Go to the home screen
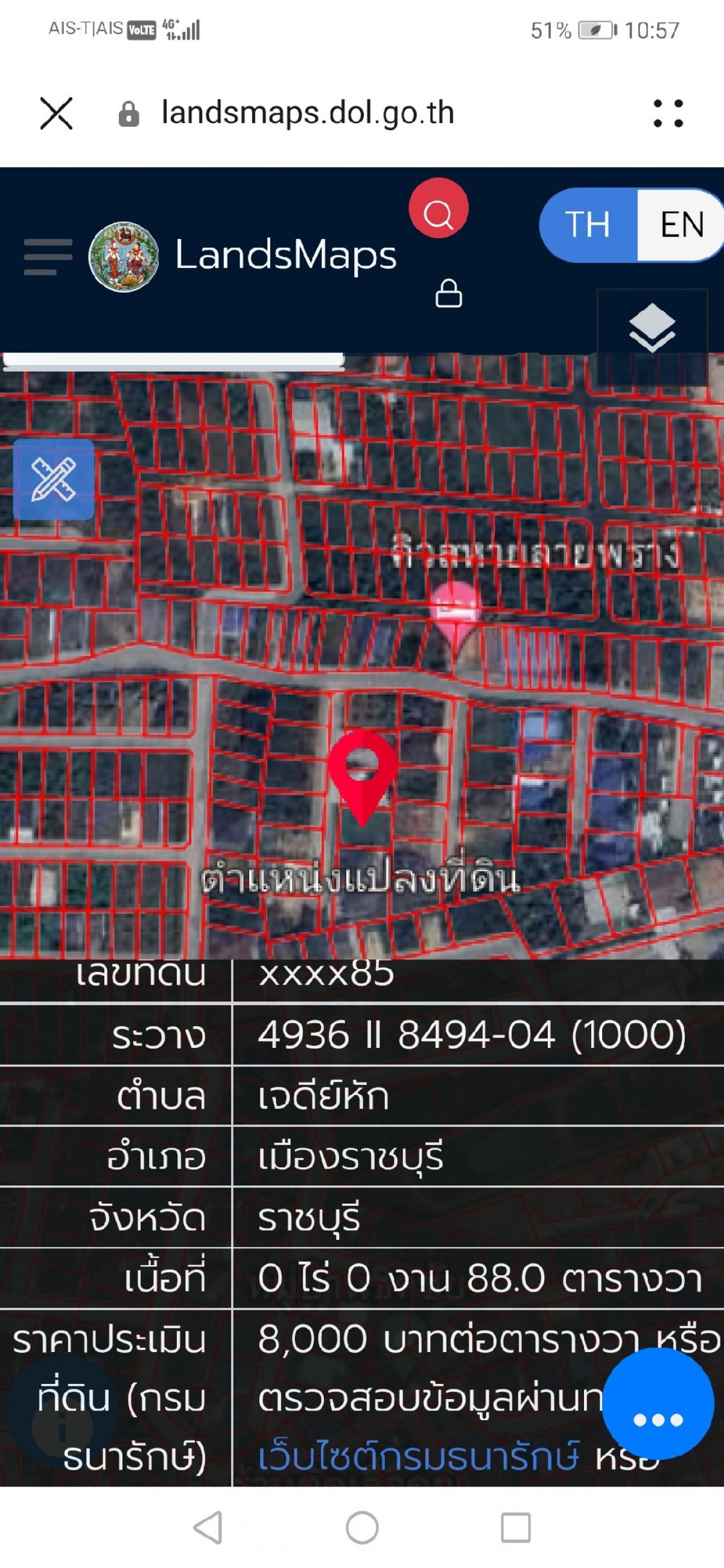 (x=363, y=1528)
